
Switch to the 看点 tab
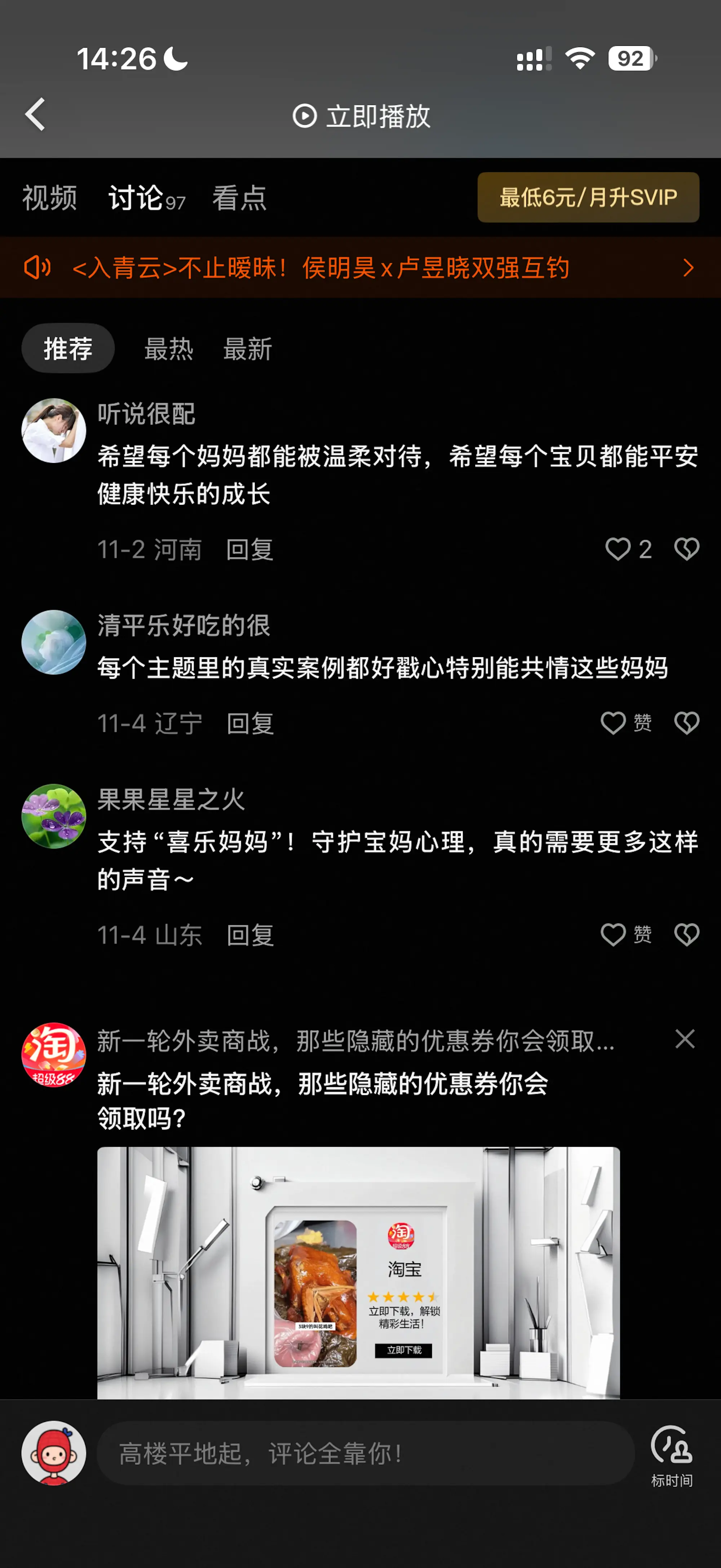[239, 198]
